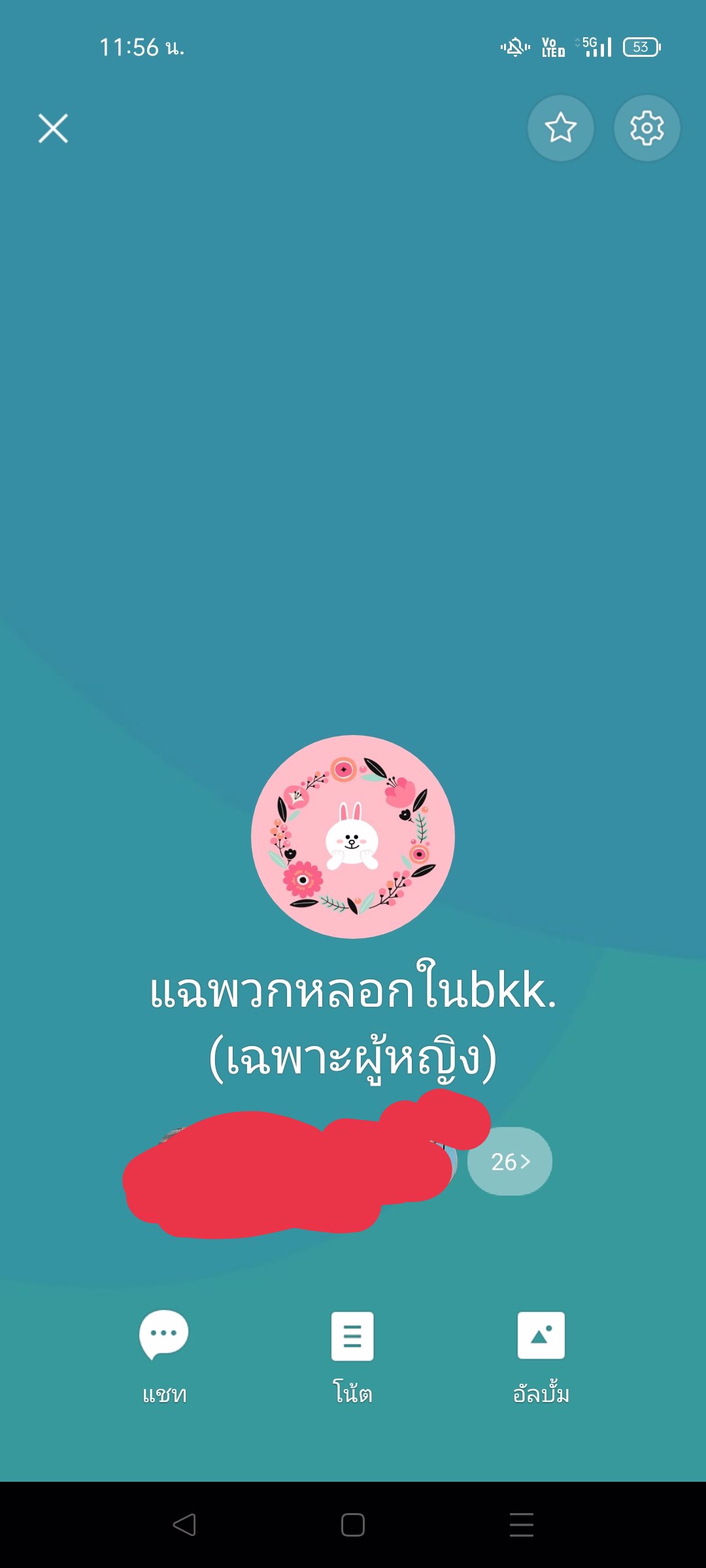This screenshot has width=706, height=1568.
Task: Open the Note section using the โน้ต icon
Action: click(352, 1336)
